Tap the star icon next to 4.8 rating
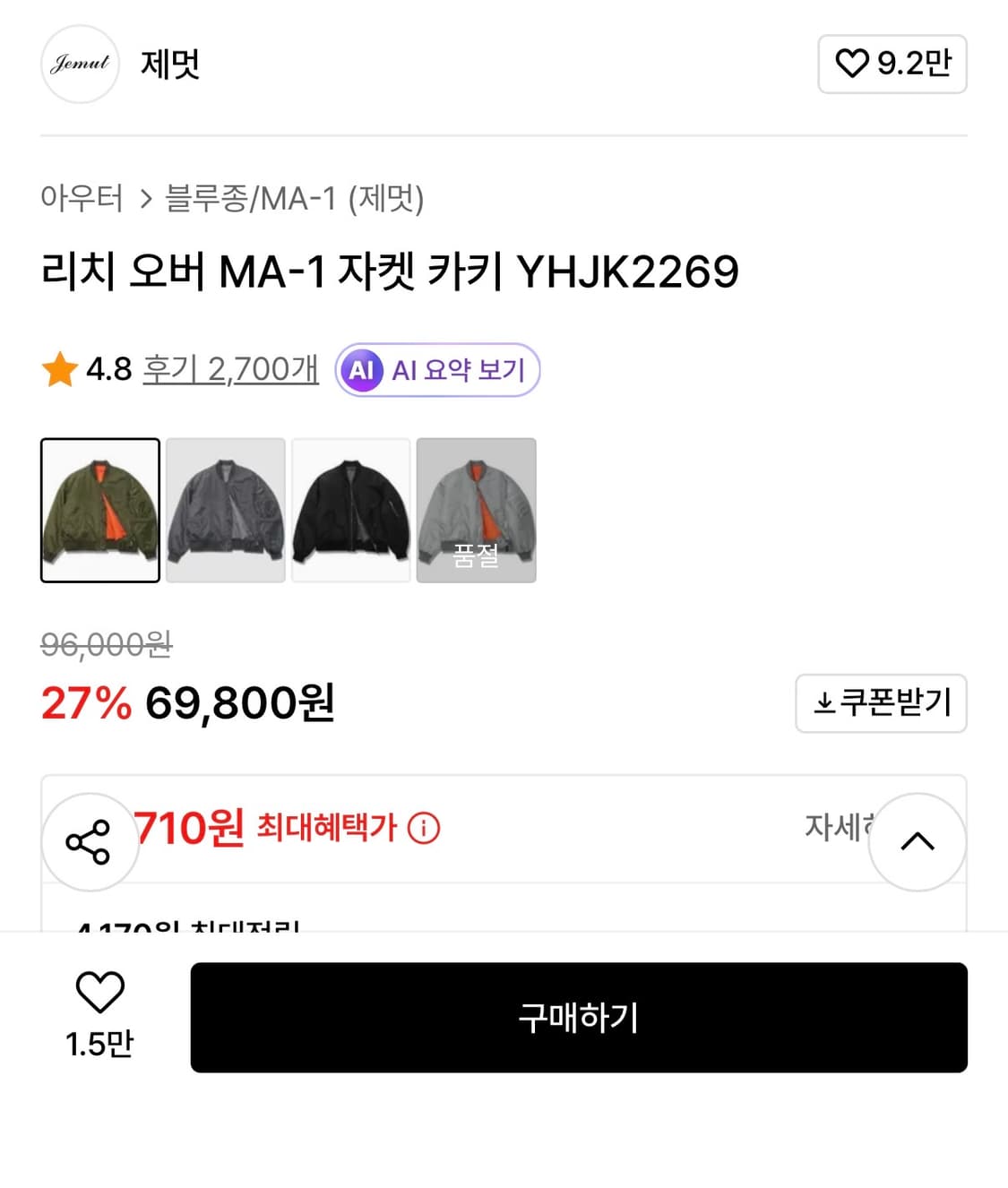Image resolution: width=1008 pixels, height=1188 pixels. click(59, 368)
